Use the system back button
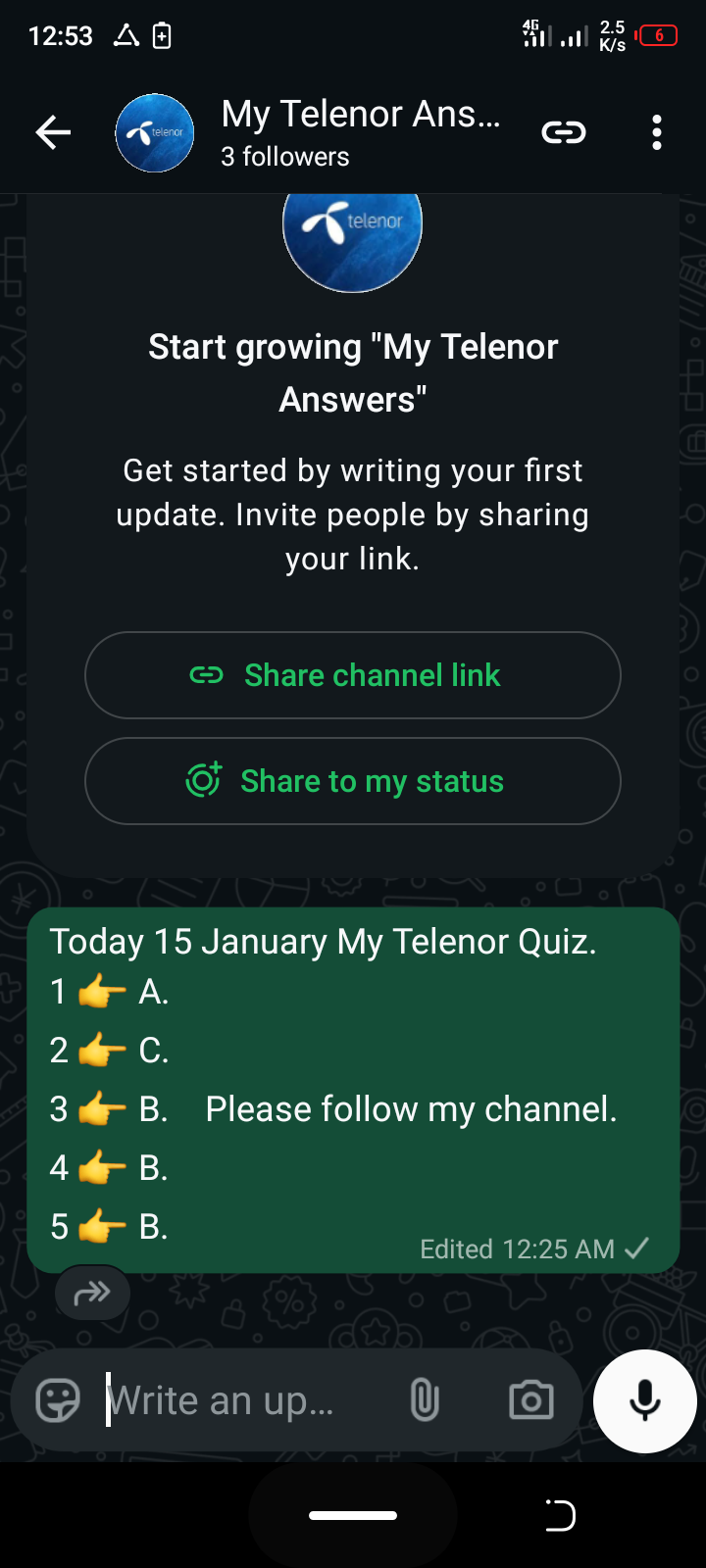The height and width of the screenshot is (1568, 706). [x=560, y=1515]
